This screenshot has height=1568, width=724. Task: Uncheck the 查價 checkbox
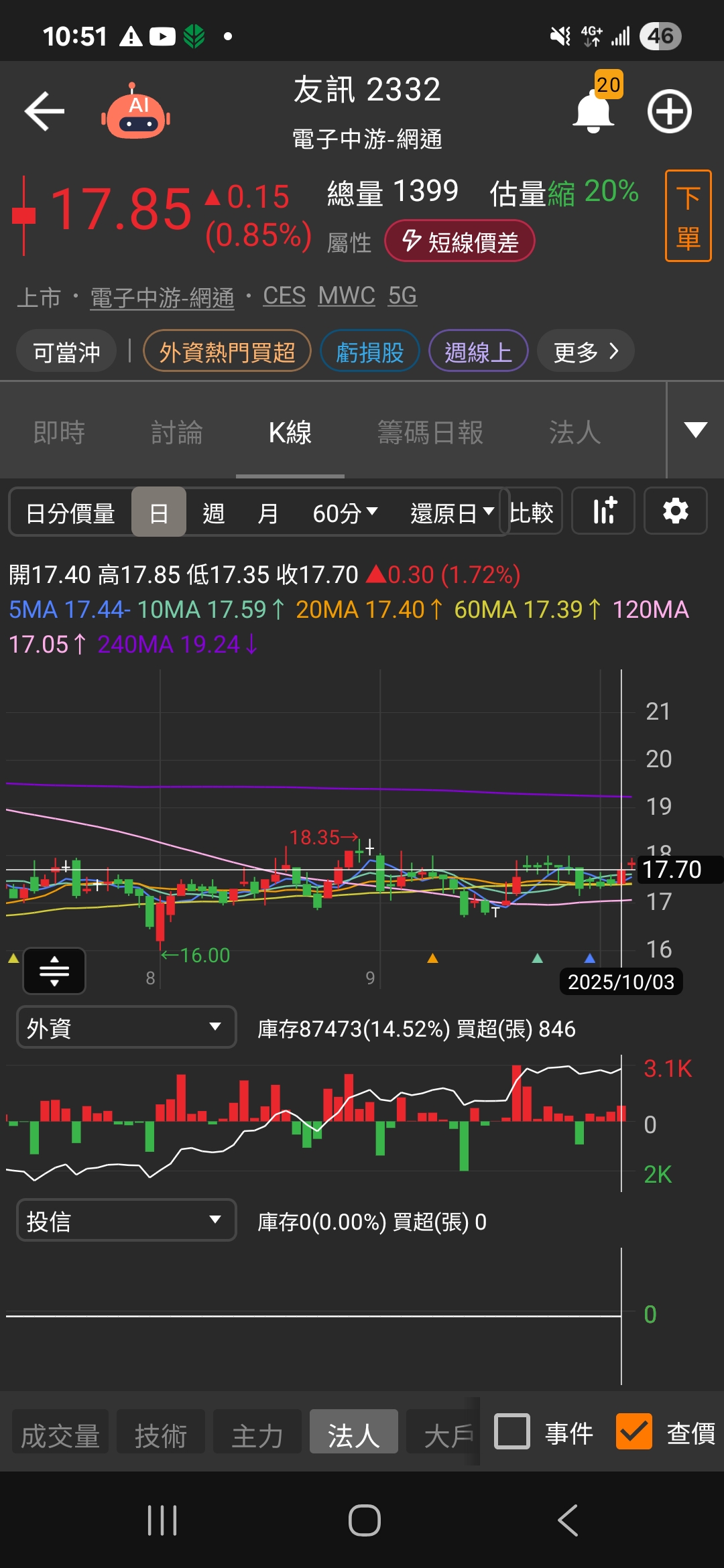pos(633,1431)
